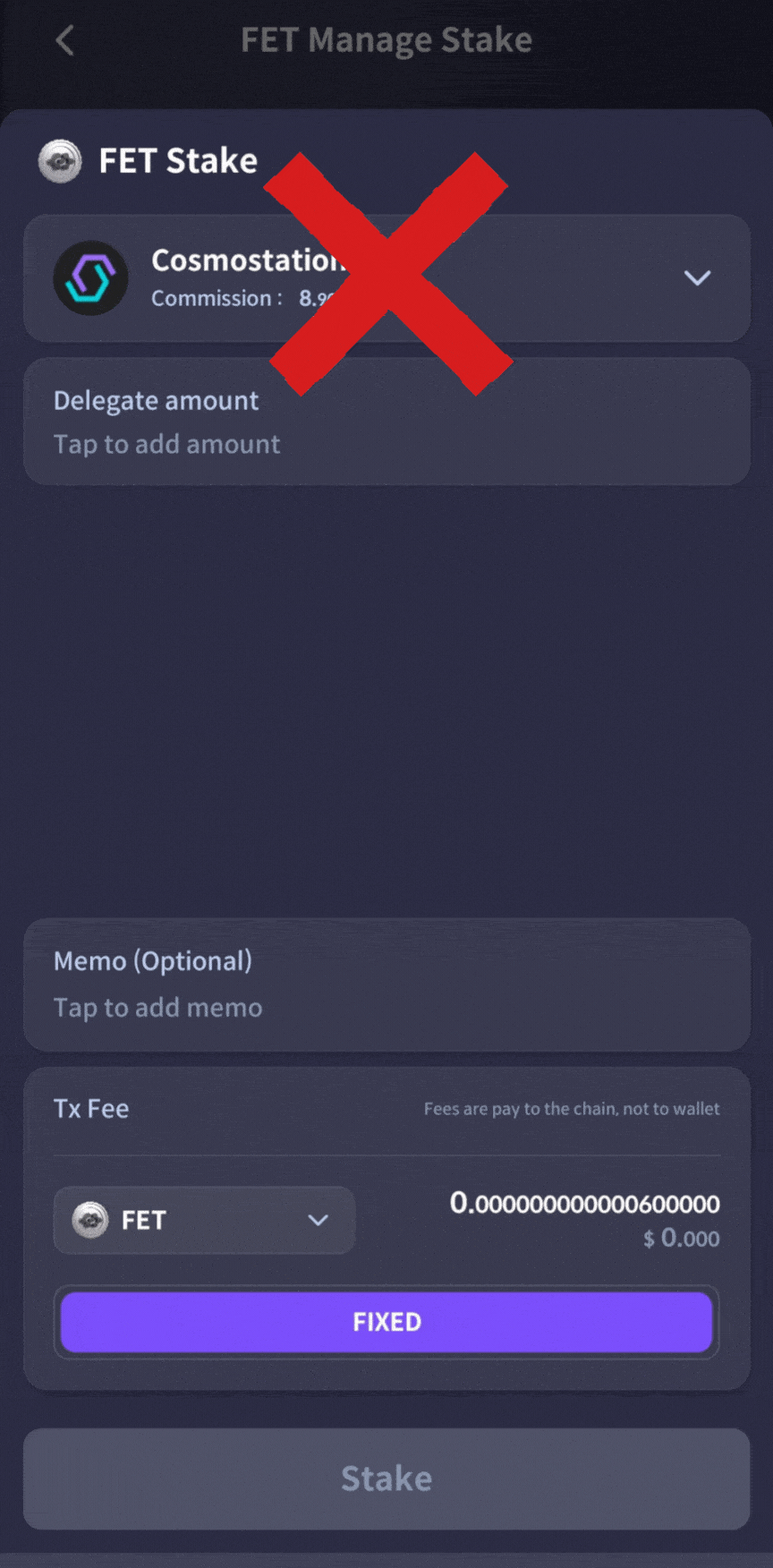This screenshot has width=773, height=1568.
Task: Click the FET Stake header label
Action: (177, 161)
